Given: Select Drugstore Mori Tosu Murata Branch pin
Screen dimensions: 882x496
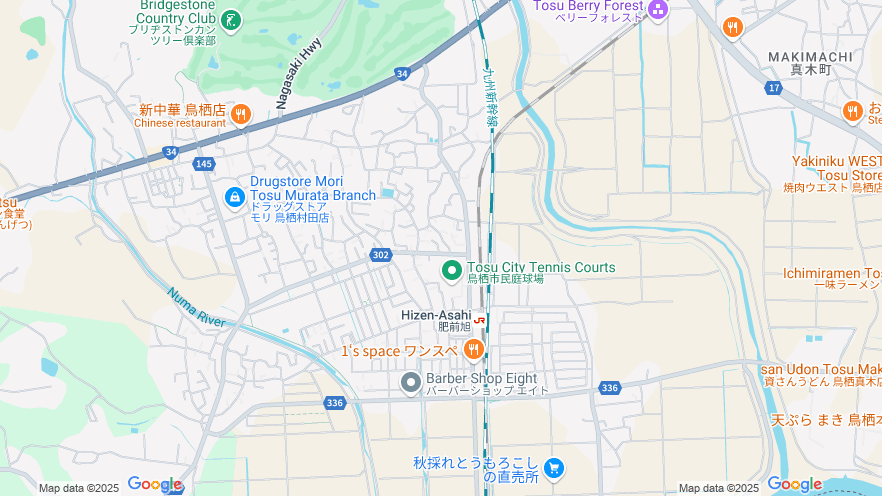Looking at the screenshot, I should [x=235, y=196].
